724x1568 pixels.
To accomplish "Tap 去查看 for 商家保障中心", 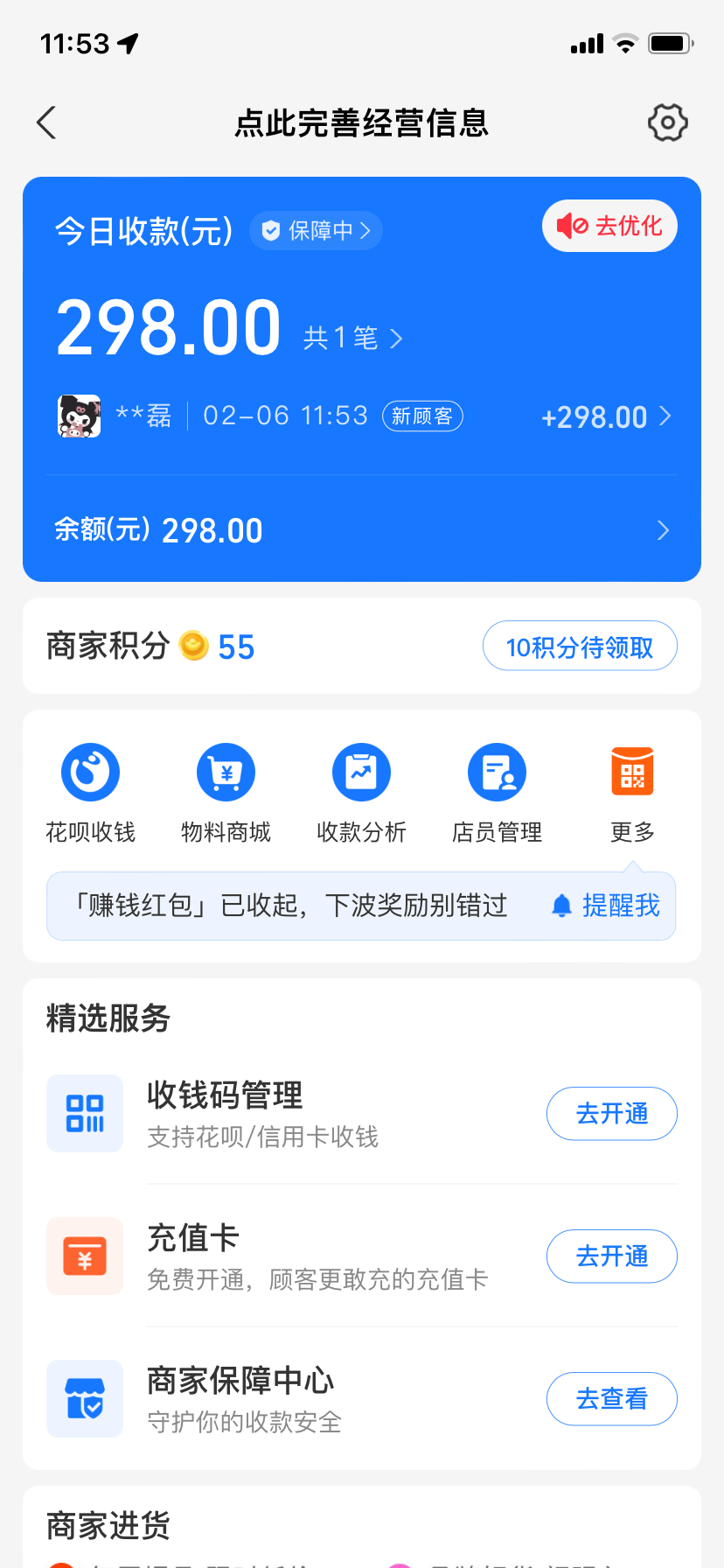I will click(611, 1399).
